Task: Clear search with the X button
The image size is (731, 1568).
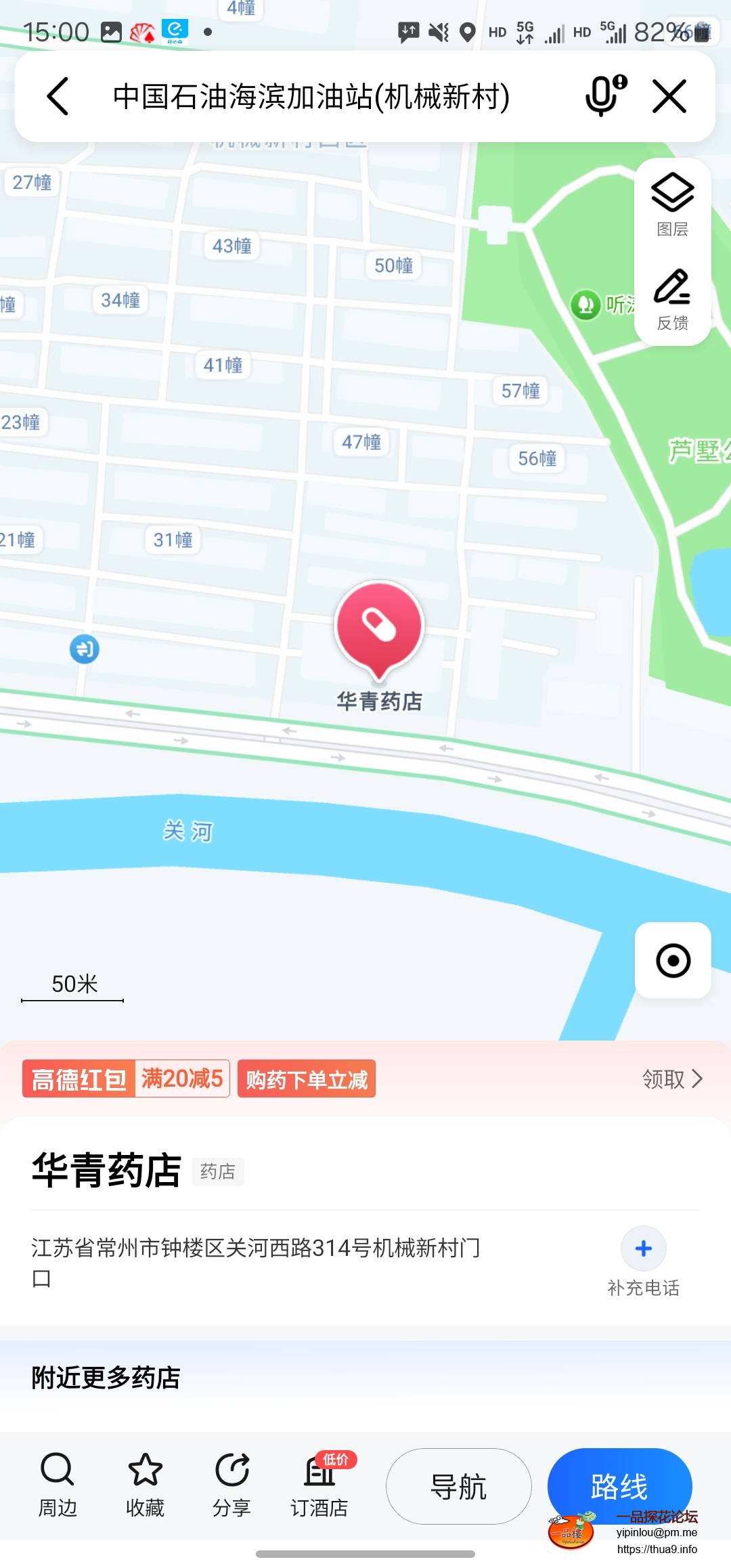Action: click(669, 96)
